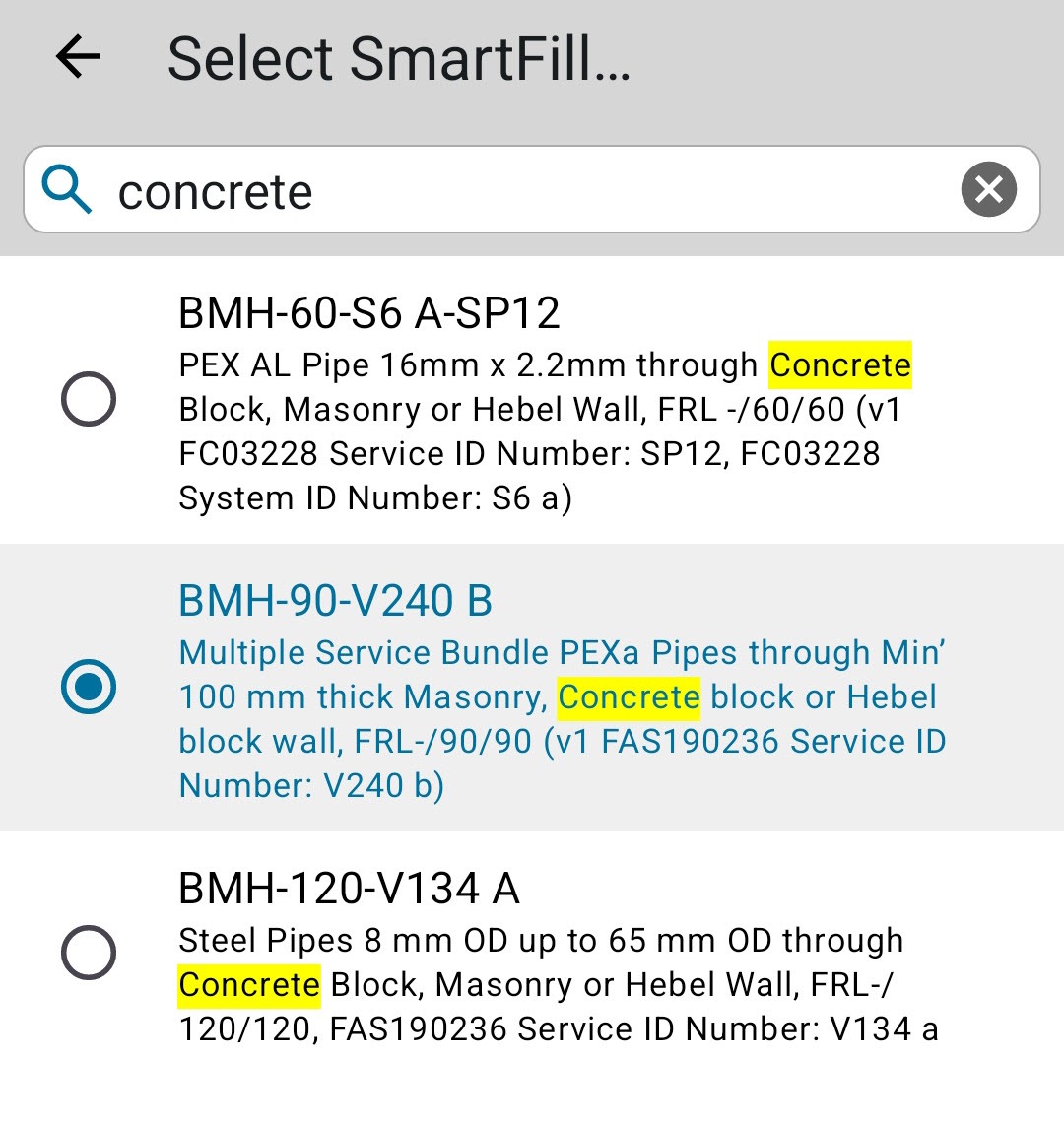Viewport: 1064px width, 1126px height.
Task: Select the BMH-120-V134 A radio button
Action: 89,953
